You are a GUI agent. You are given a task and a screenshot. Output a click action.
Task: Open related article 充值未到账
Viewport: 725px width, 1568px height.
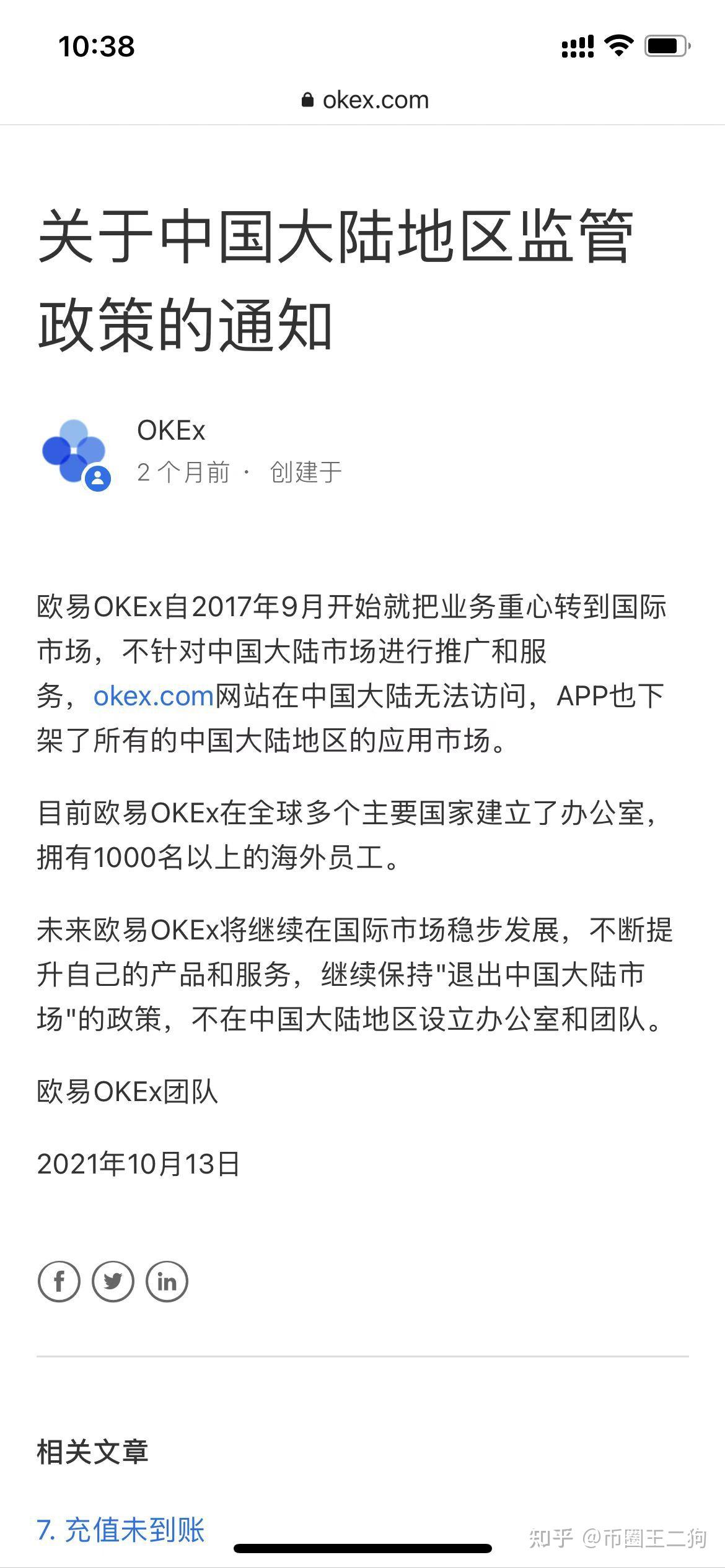pos(121,1530)
